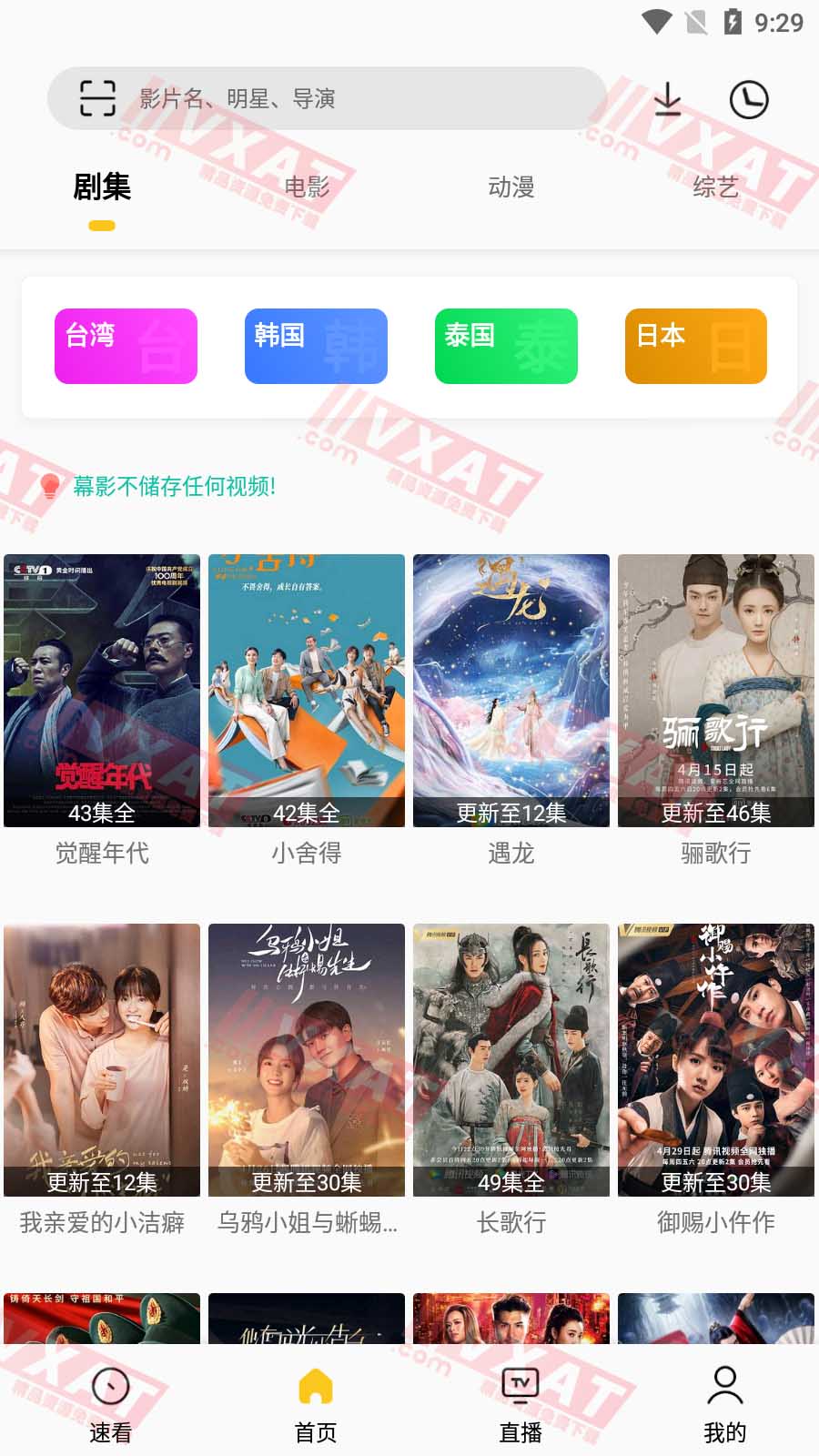Screen dimensions: 819x1456
Task: Go to the 速看 bottom tab
Action: (111, 1404)
